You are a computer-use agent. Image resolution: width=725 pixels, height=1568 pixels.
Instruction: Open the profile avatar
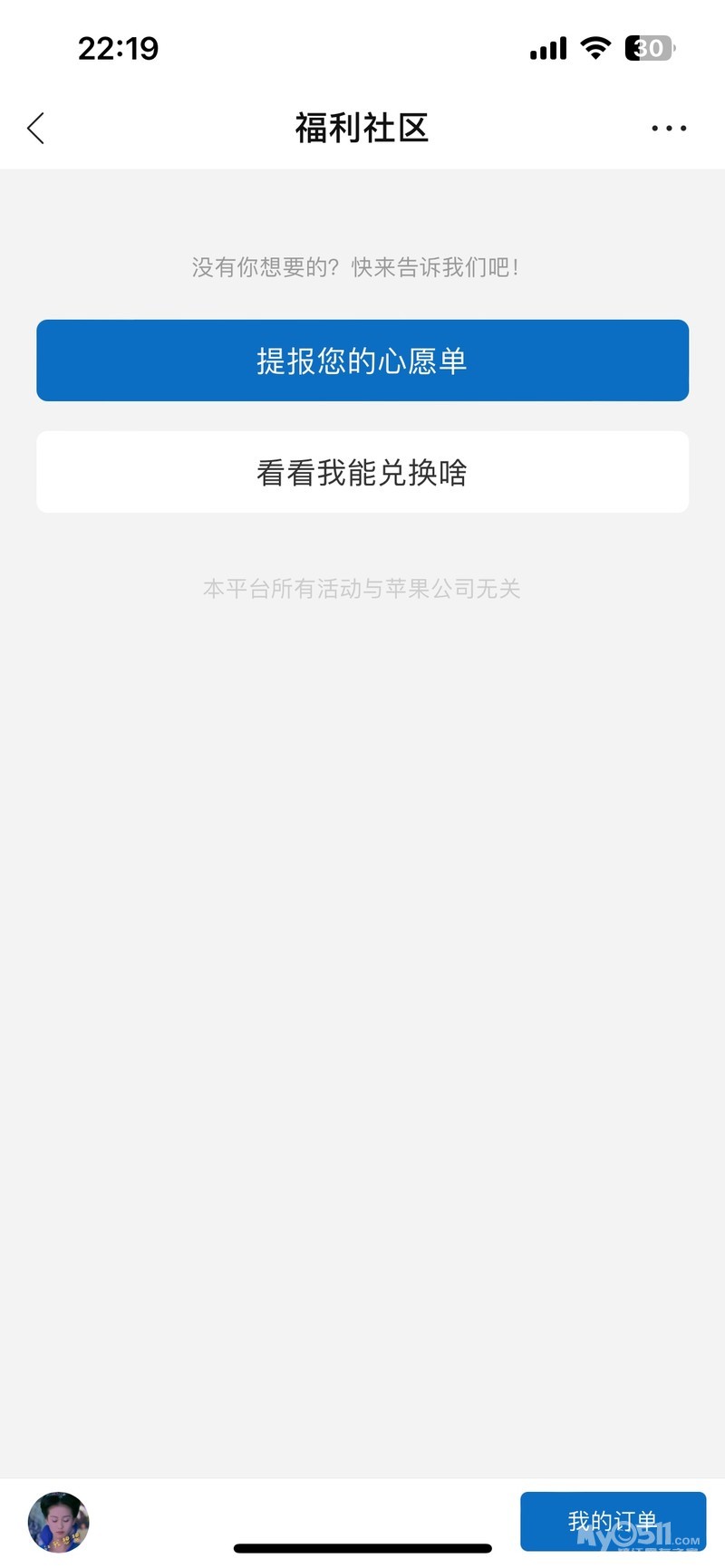(x=59, y=1522)
